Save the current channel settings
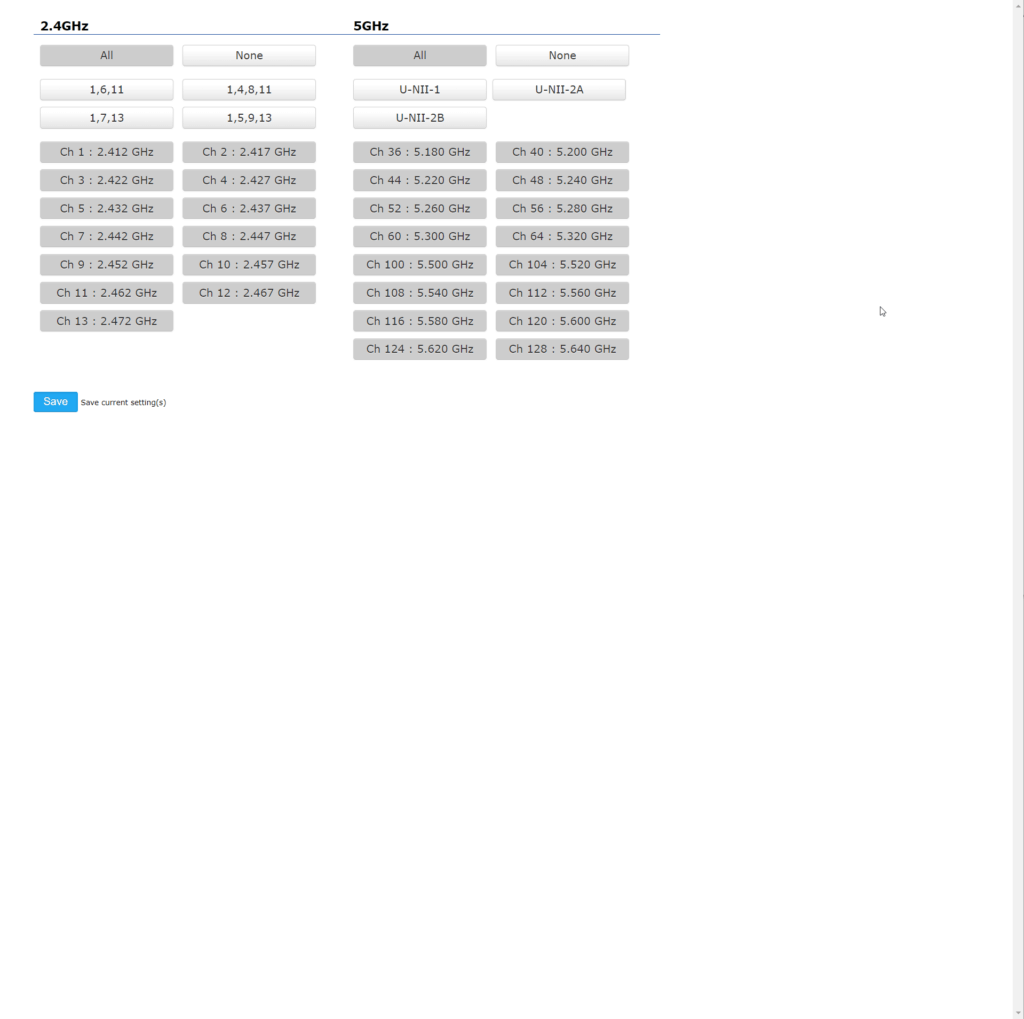 click(x=55, y=401)
